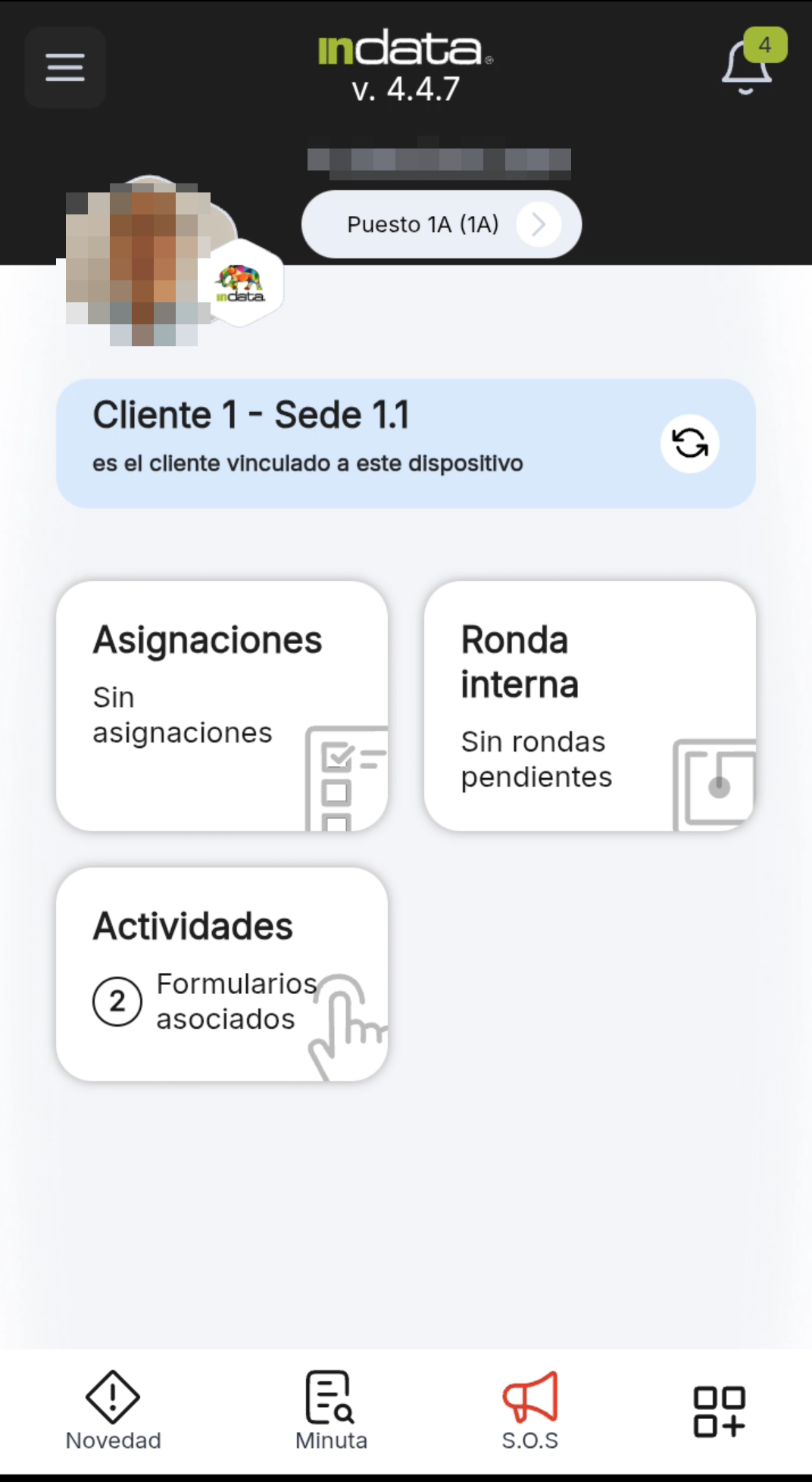Image resolution: width=812 pixels, height=1482 pixels.
Task: Trigger the S.O.S alert
Action: pyautogui.click(x=530, y=1411)
